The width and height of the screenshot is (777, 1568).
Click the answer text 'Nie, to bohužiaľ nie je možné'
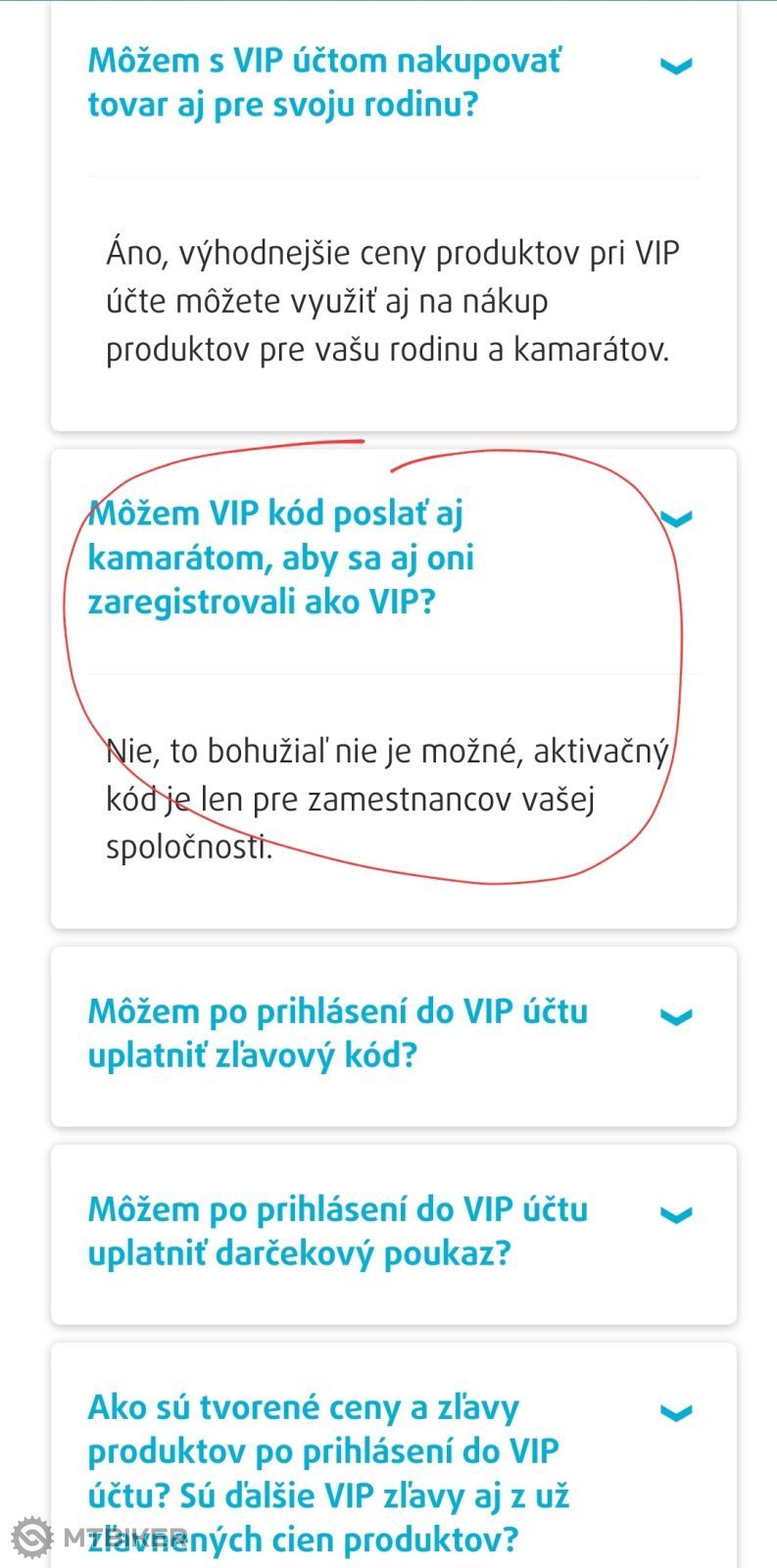387,799
